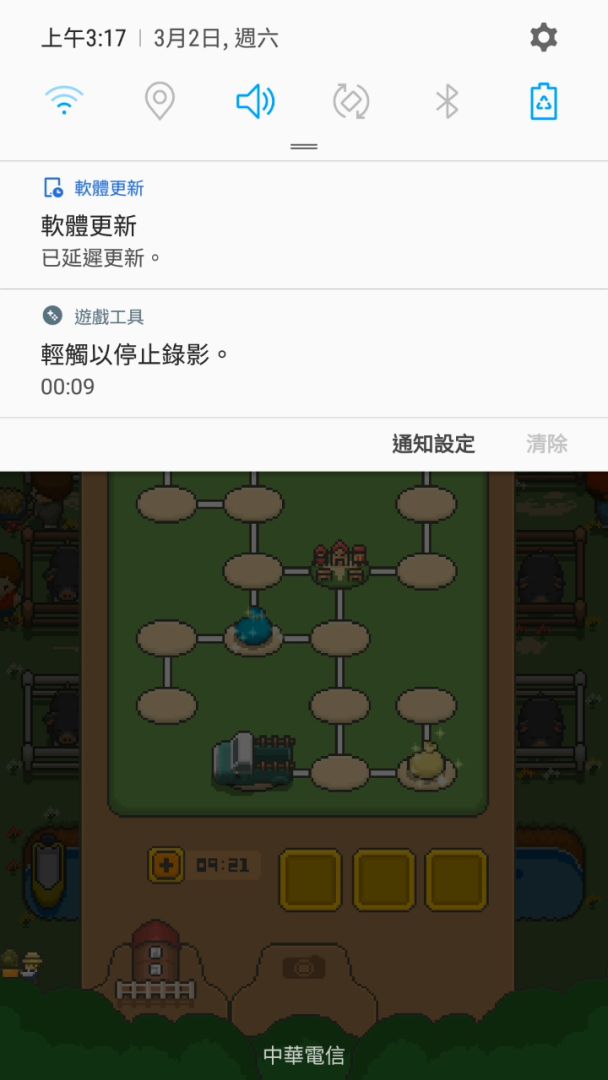
Task: Open the 軟體更新 notification
Action: 304,226
